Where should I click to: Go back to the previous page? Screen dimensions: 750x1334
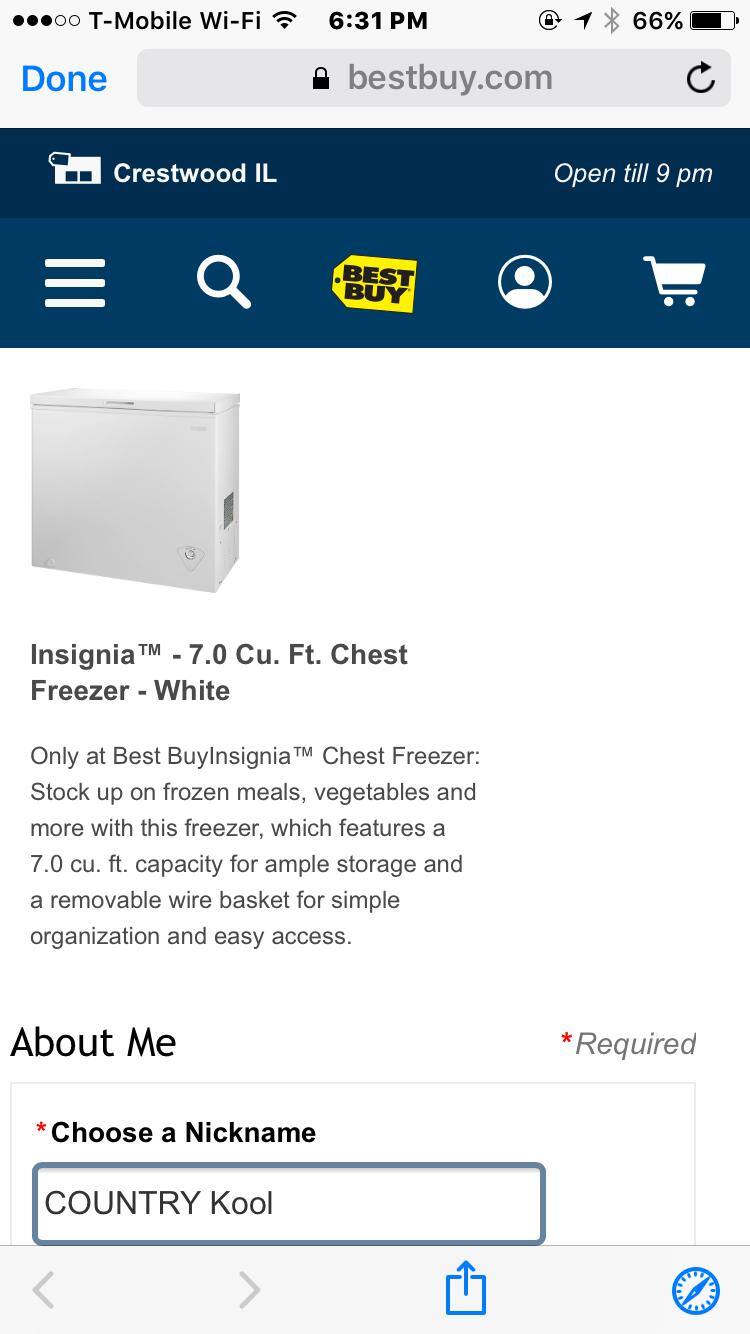coord(43,1290)
